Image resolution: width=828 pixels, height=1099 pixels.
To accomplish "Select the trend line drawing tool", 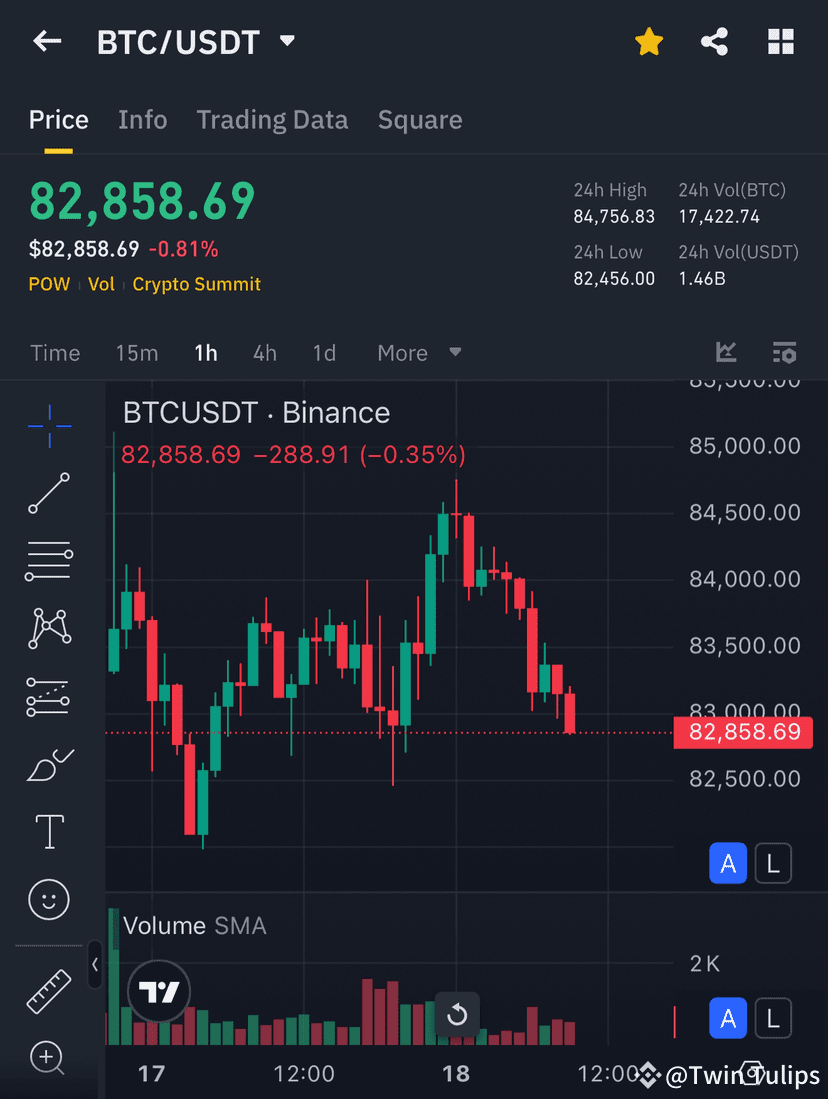I will pyautogui.click(x=48, y=493).
